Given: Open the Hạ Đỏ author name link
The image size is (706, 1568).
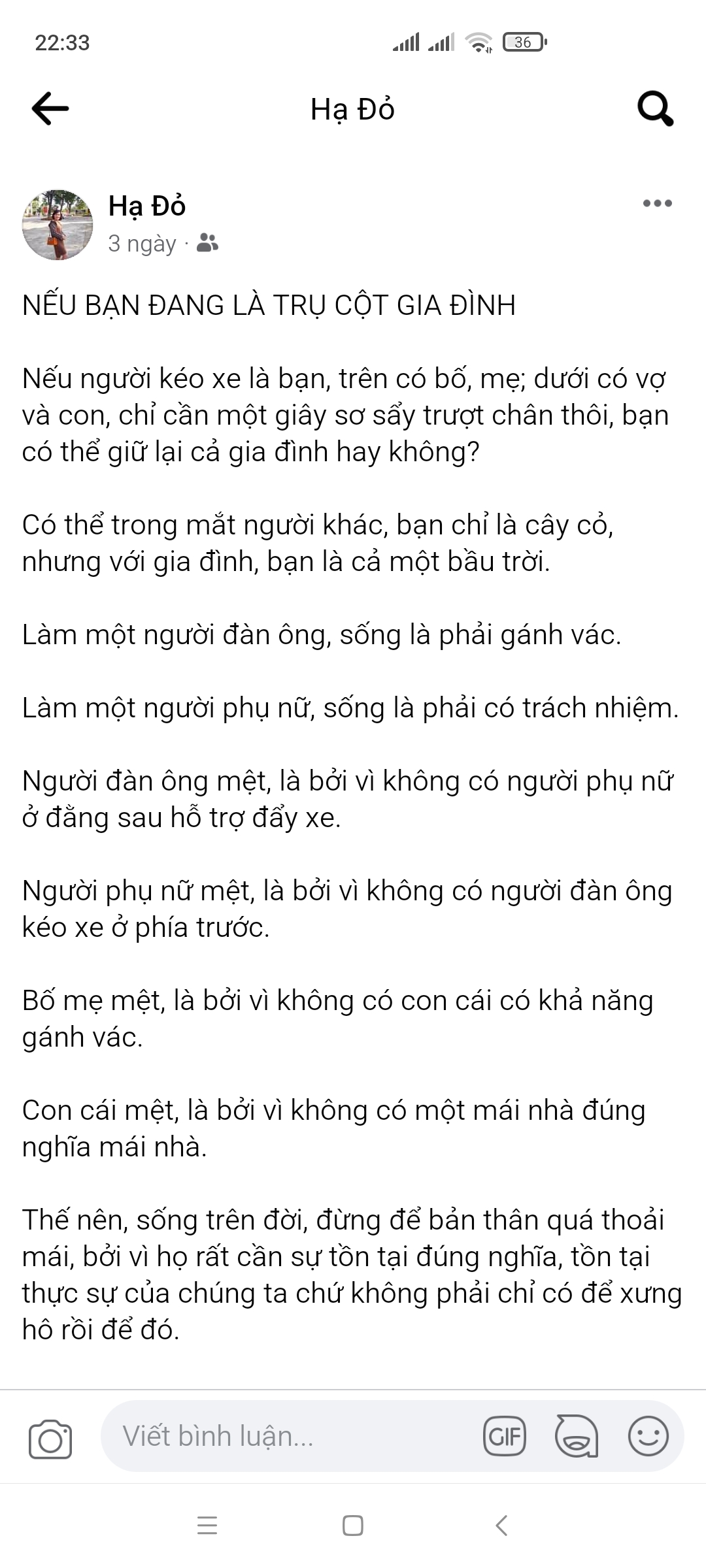Looking at the screenshot, I should (147, 206).
